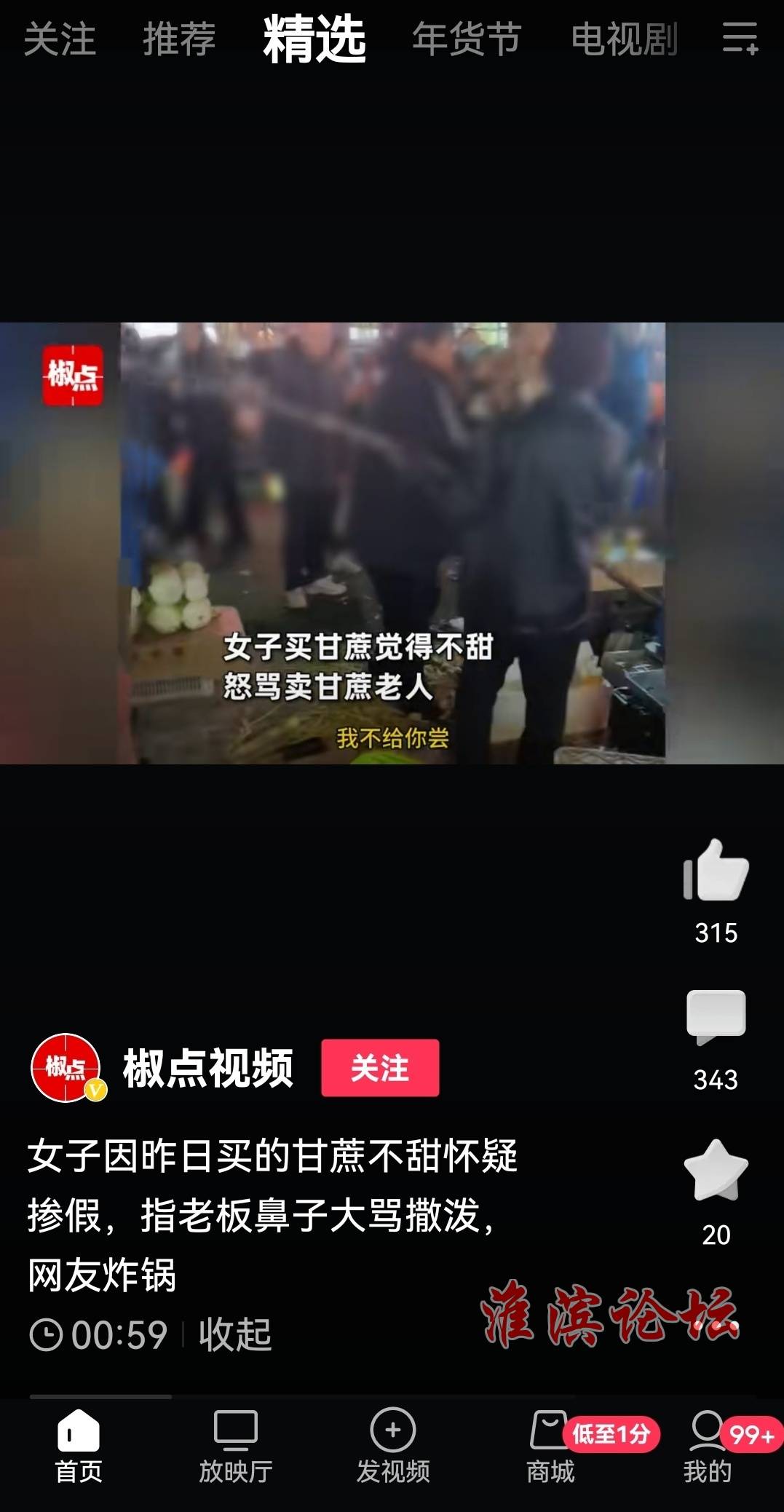Open the channel list menu icon
The width and height of the screenshot is (784, 1512).
coord(740,38)
